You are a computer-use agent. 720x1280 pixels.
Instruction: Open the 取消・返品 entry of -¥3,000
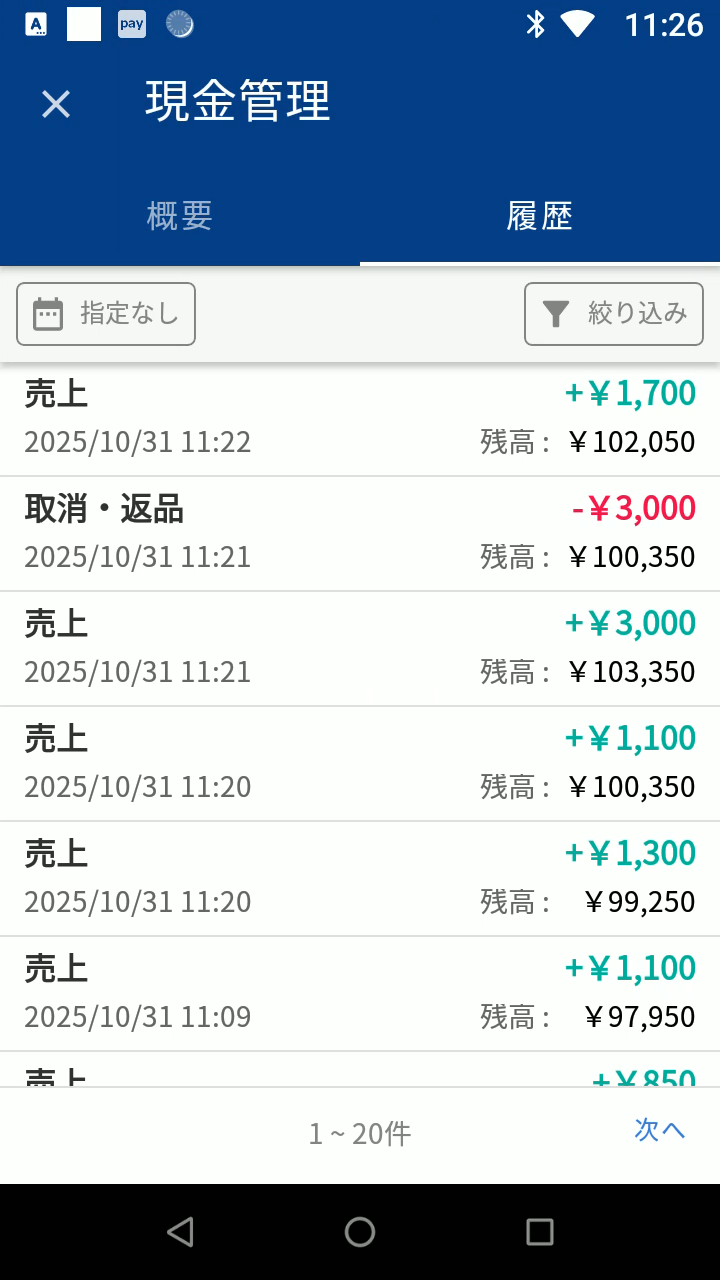pyautogui.click(x=360, y=533)
